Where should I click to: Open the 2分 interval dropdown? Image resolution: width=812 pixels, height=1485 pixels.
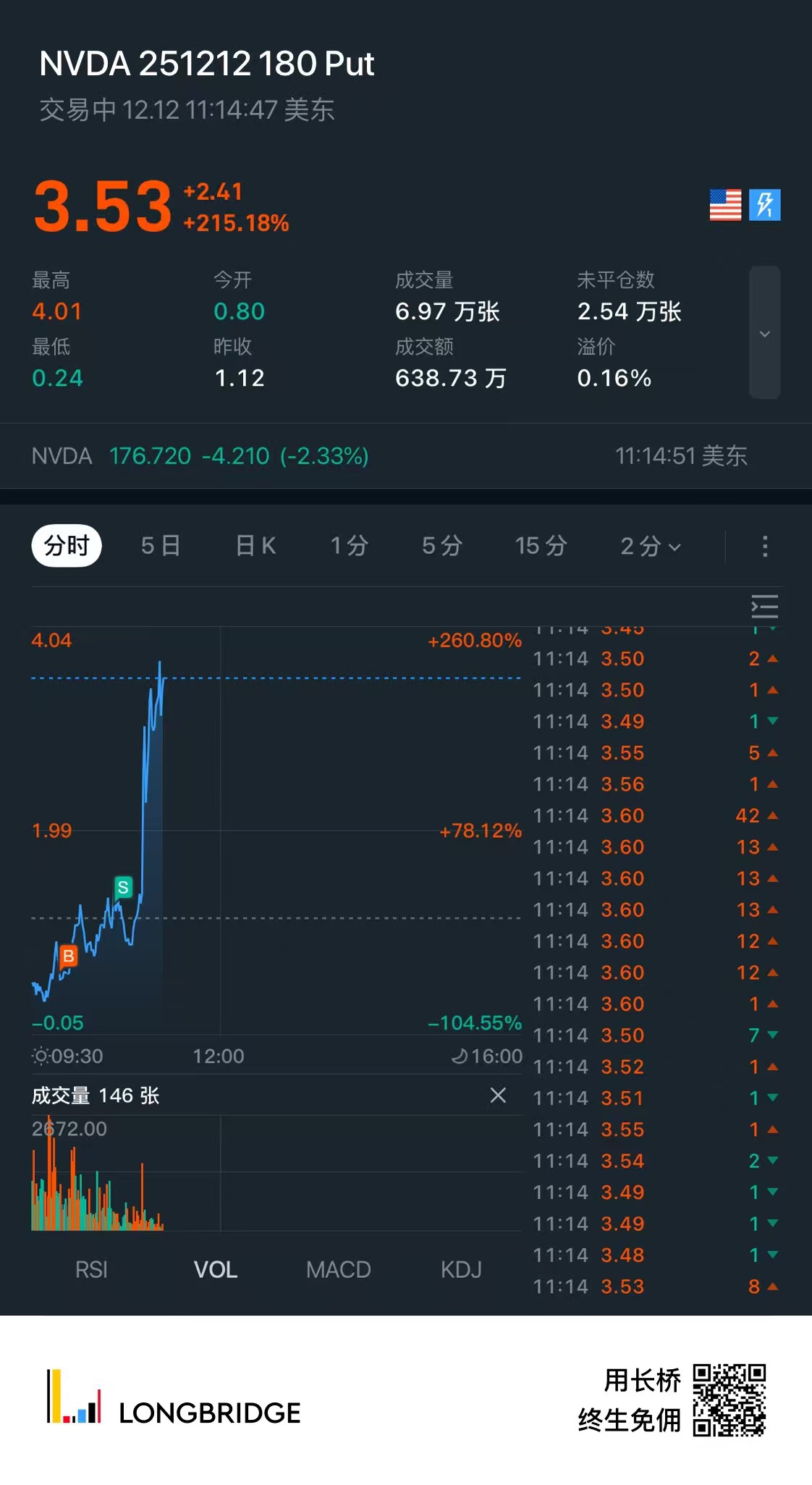(650, 546)
